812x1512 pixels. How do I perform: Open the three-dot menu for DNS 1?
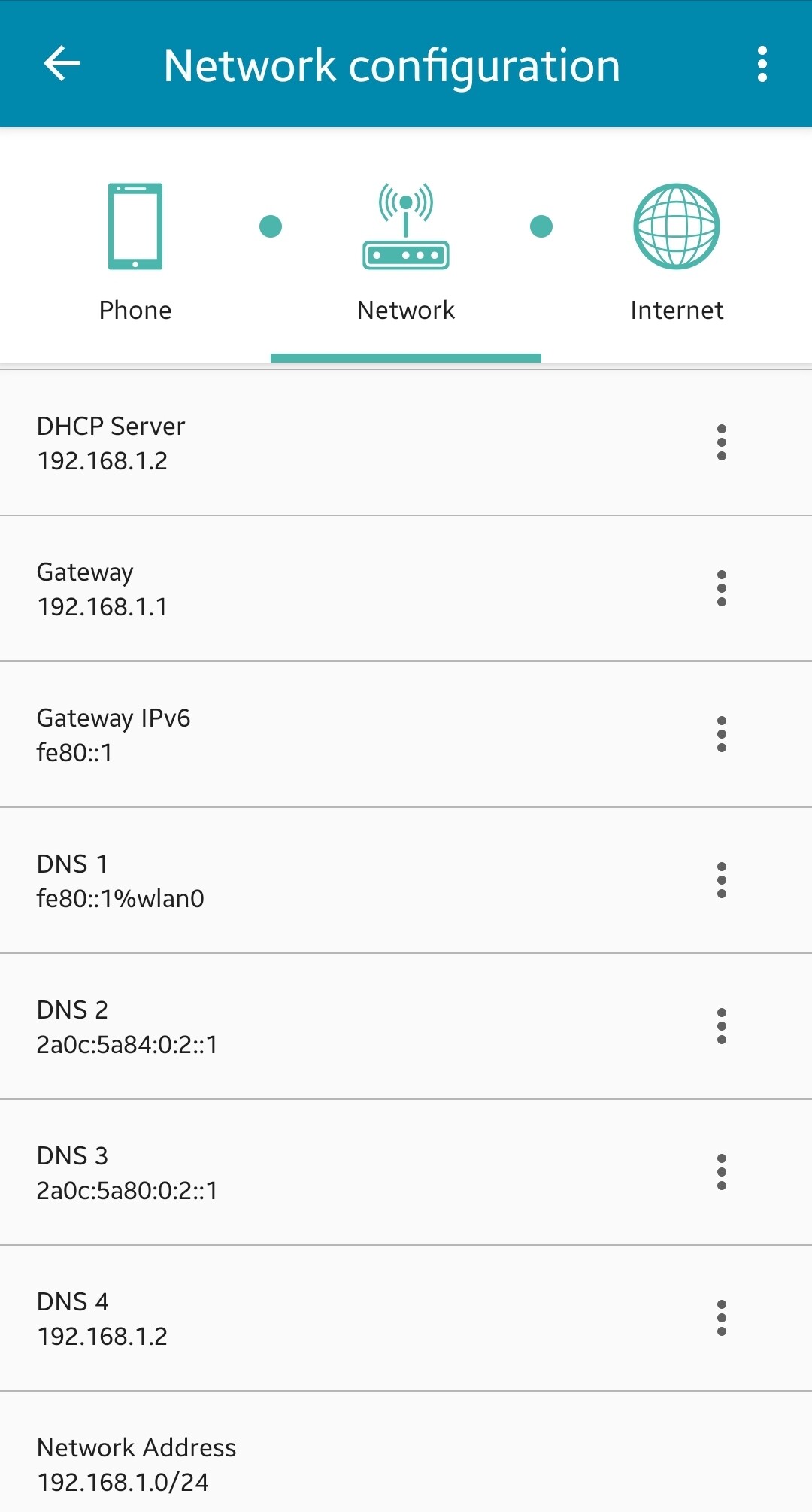[722, 880]
